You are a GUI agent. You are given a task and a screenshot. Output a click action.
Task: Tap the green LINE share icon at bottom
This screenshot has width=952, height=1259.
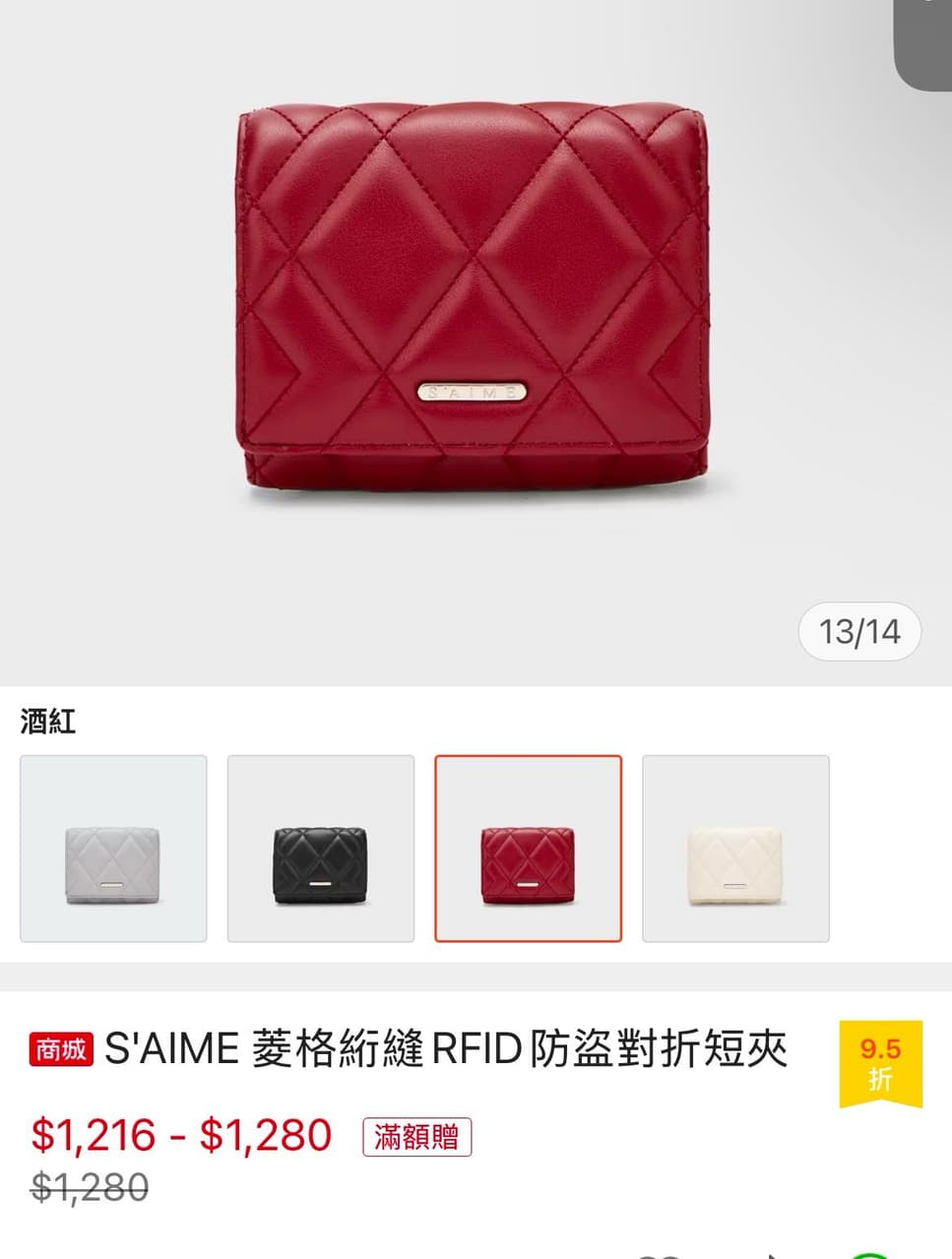pyautogui.click(x=870, y=1253)
